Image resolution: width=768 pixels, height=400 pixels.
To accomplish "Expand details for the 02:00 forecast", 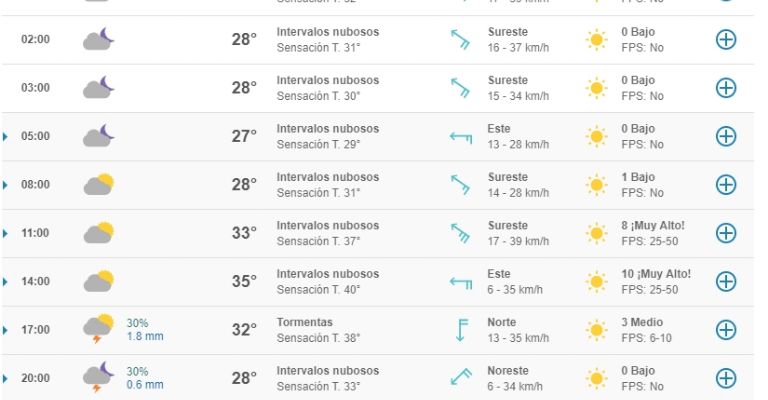I will tap(726, 40).
